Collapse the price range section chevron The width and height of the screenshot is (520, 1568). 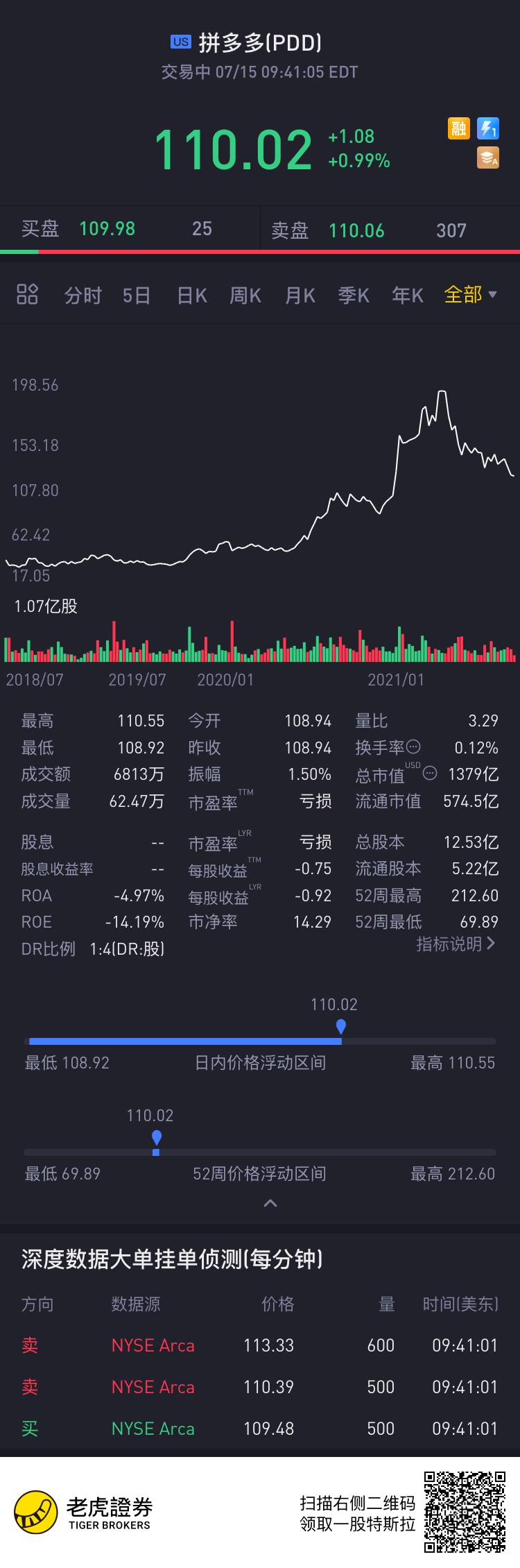coord(270,1203)
